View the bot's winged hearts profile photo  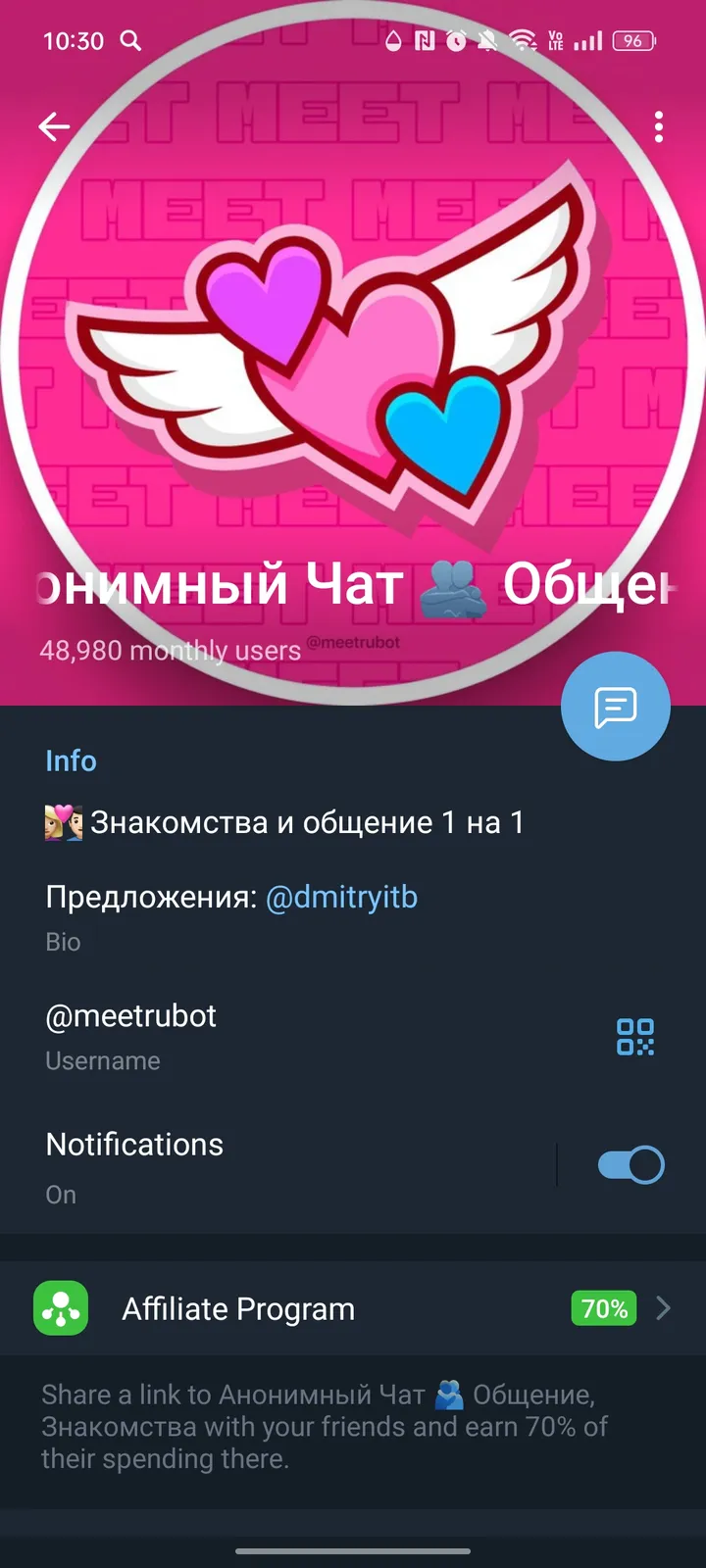point(353,363)
